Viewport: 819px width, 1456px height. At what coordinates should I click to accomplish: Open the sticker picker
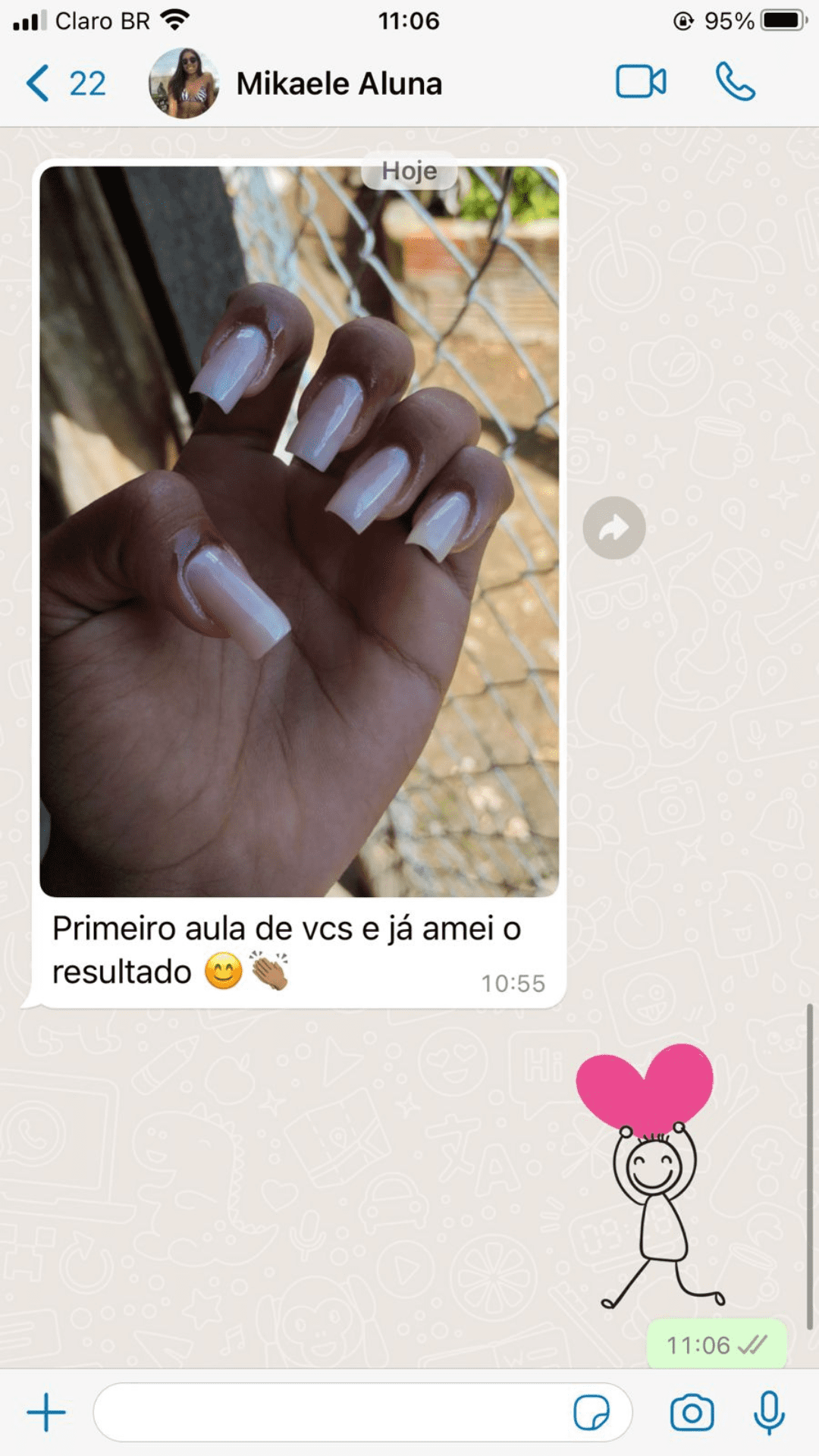click(x=591, y=1413)
